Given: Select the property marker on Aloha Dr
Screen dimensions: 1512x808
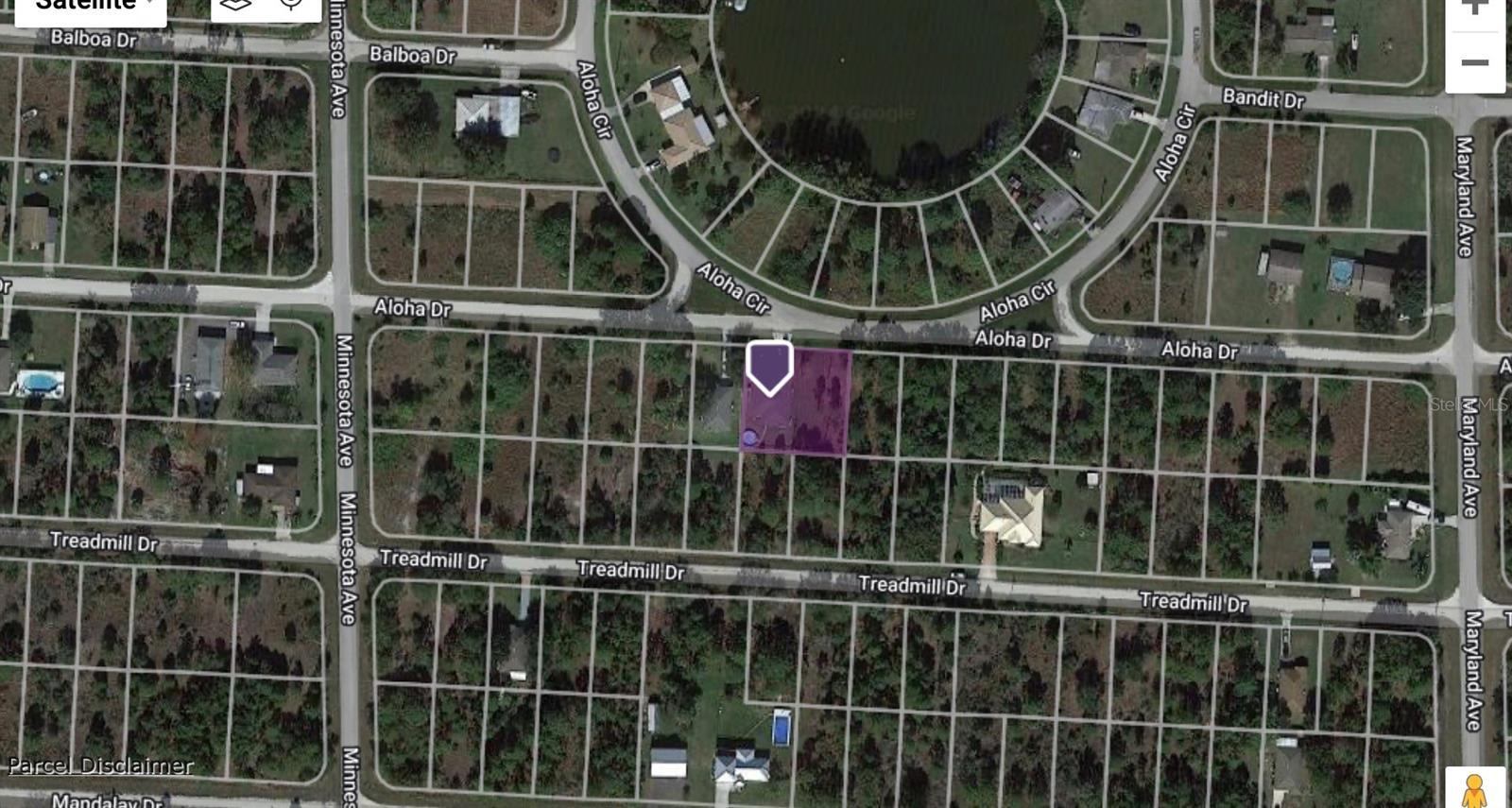Looking at the screenshot, I should (769, 368).
